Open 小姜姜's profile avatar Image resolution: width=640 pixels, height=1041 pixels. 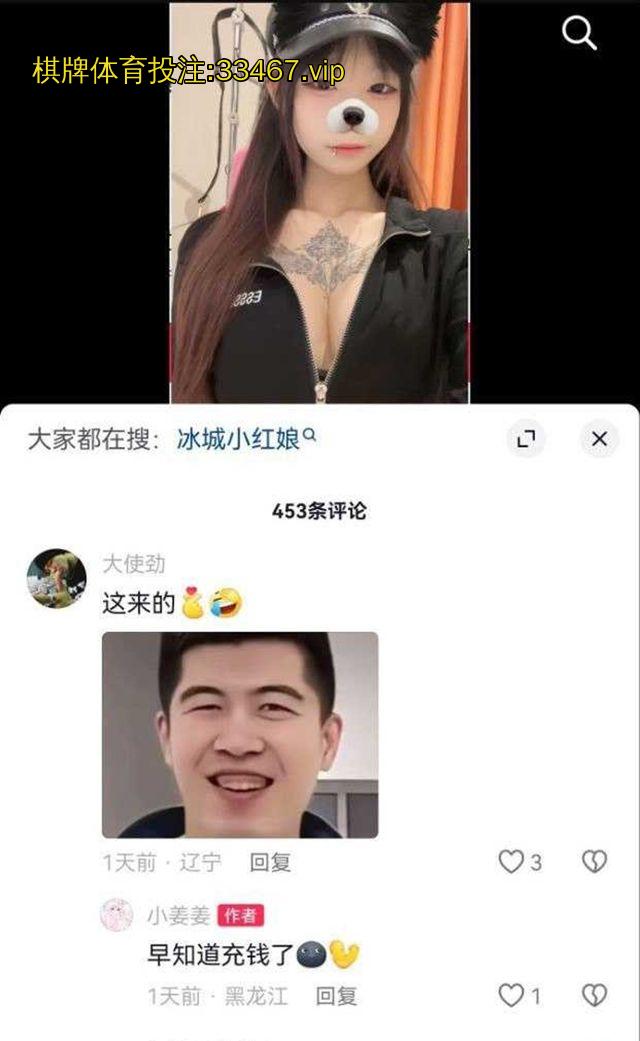click(117, 915)
